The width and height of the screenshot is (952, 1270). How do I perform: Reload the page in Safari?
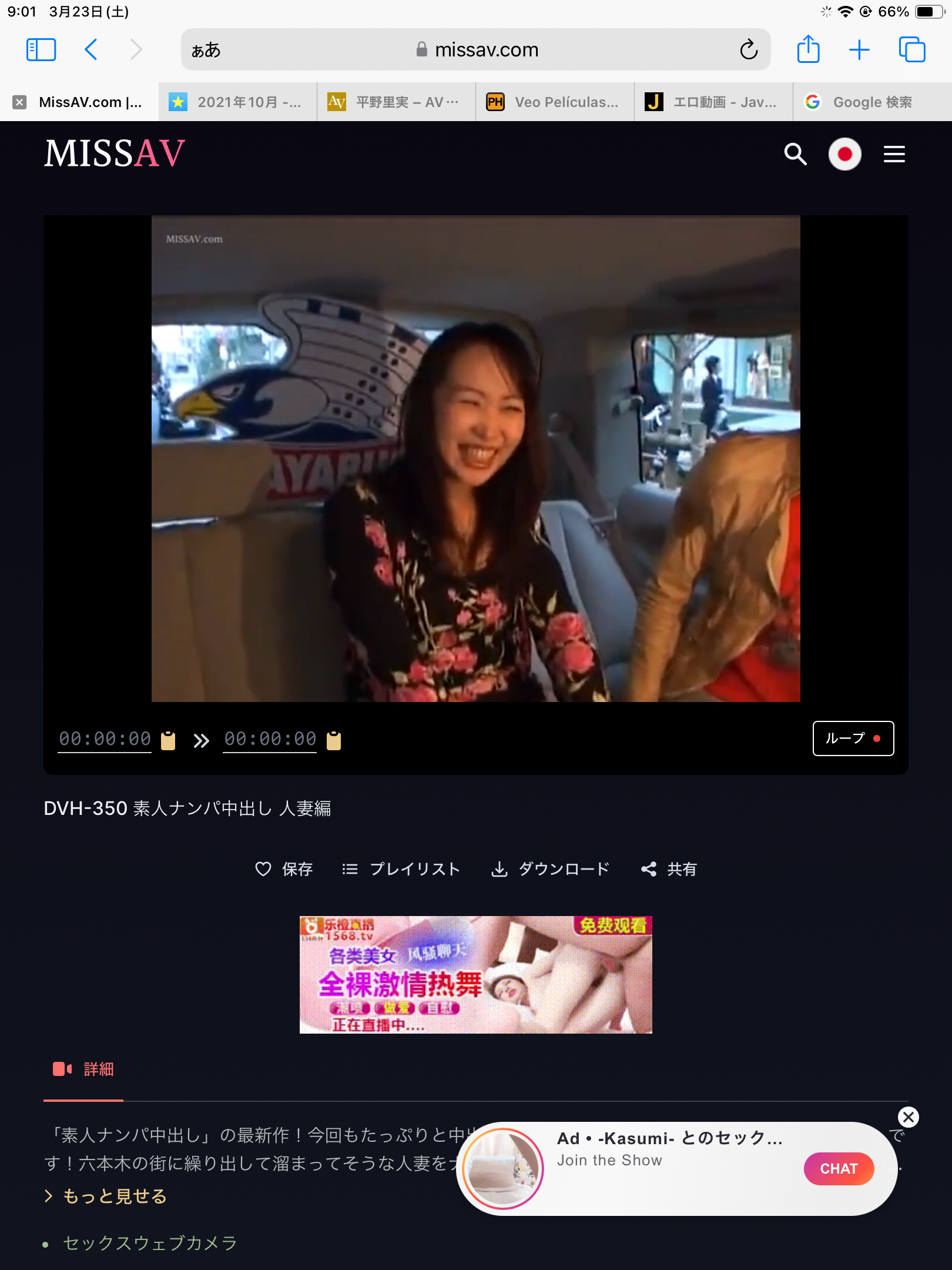click(x=749, y=50)
